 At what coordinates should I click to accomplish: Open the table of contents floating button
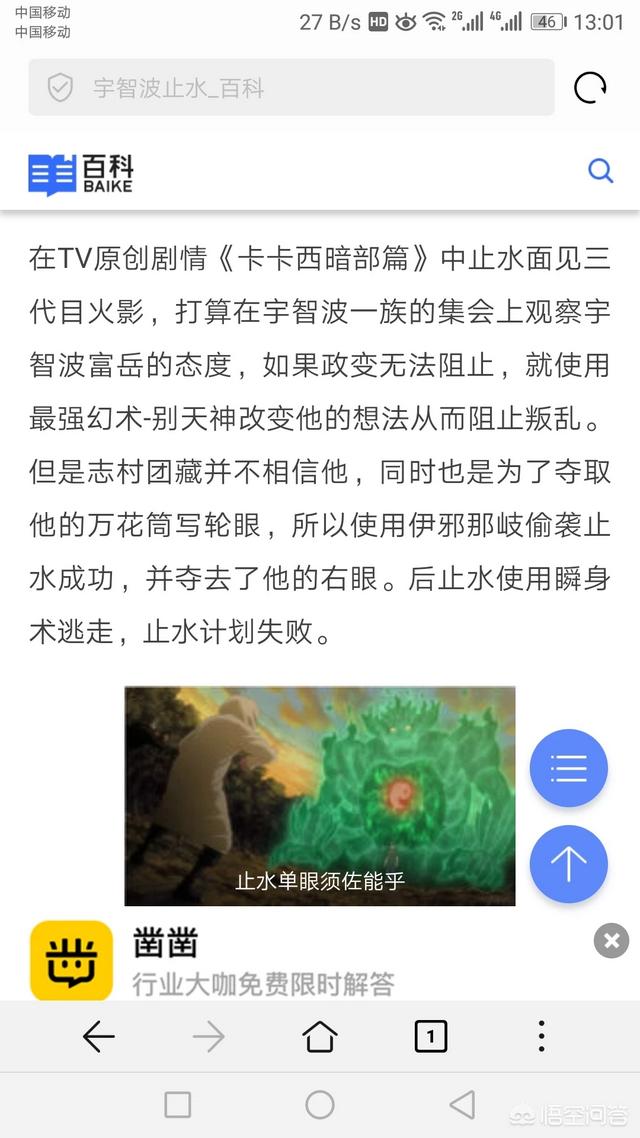coord(568,768)
